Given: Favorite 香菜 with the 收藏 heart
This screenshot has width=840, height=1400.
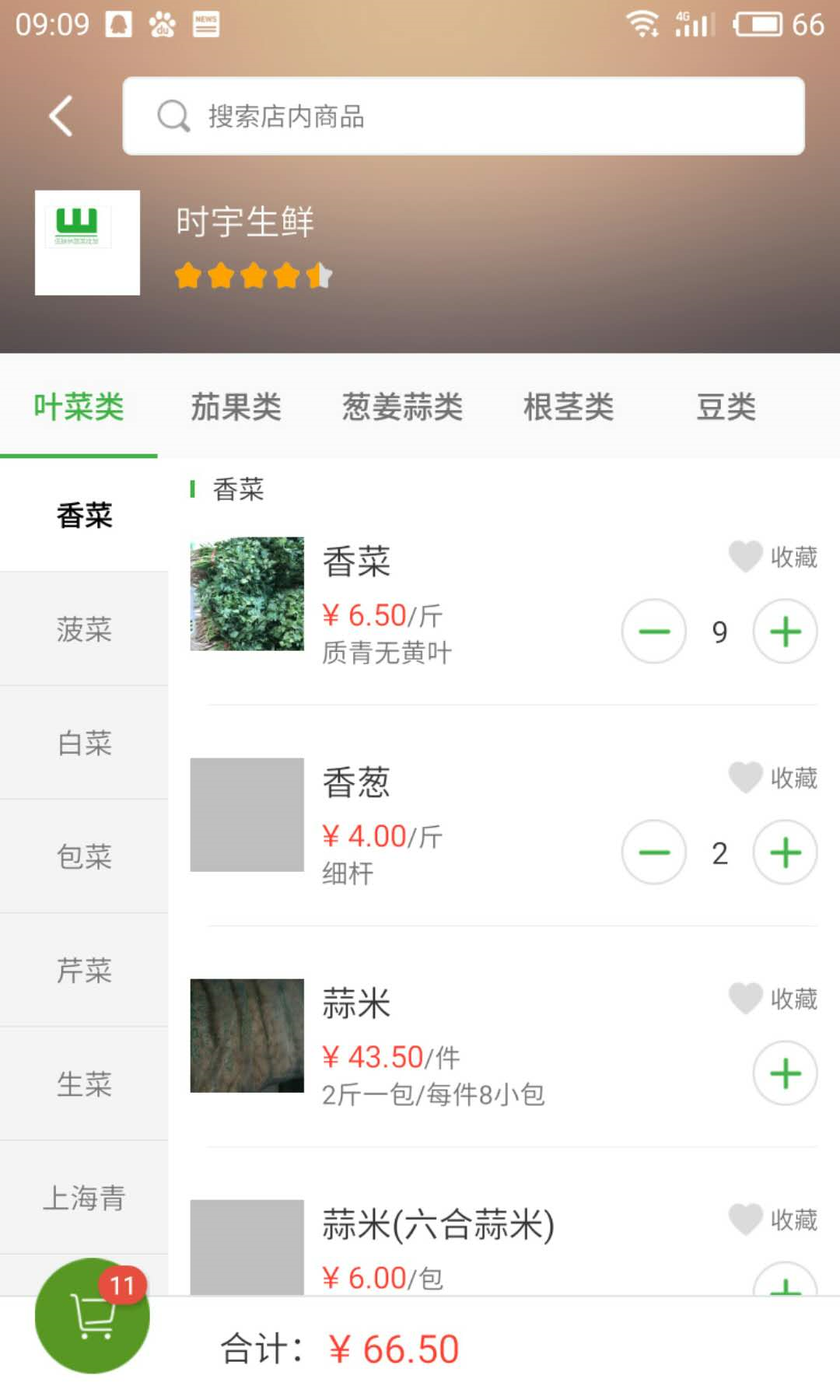Looking at the screenshot, I should click(772, 556).
